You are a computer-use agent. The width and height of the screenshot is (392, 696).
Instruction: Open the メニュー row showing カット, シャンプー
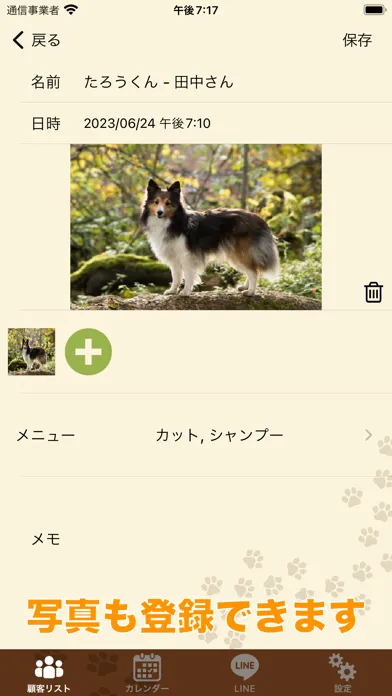196,435
